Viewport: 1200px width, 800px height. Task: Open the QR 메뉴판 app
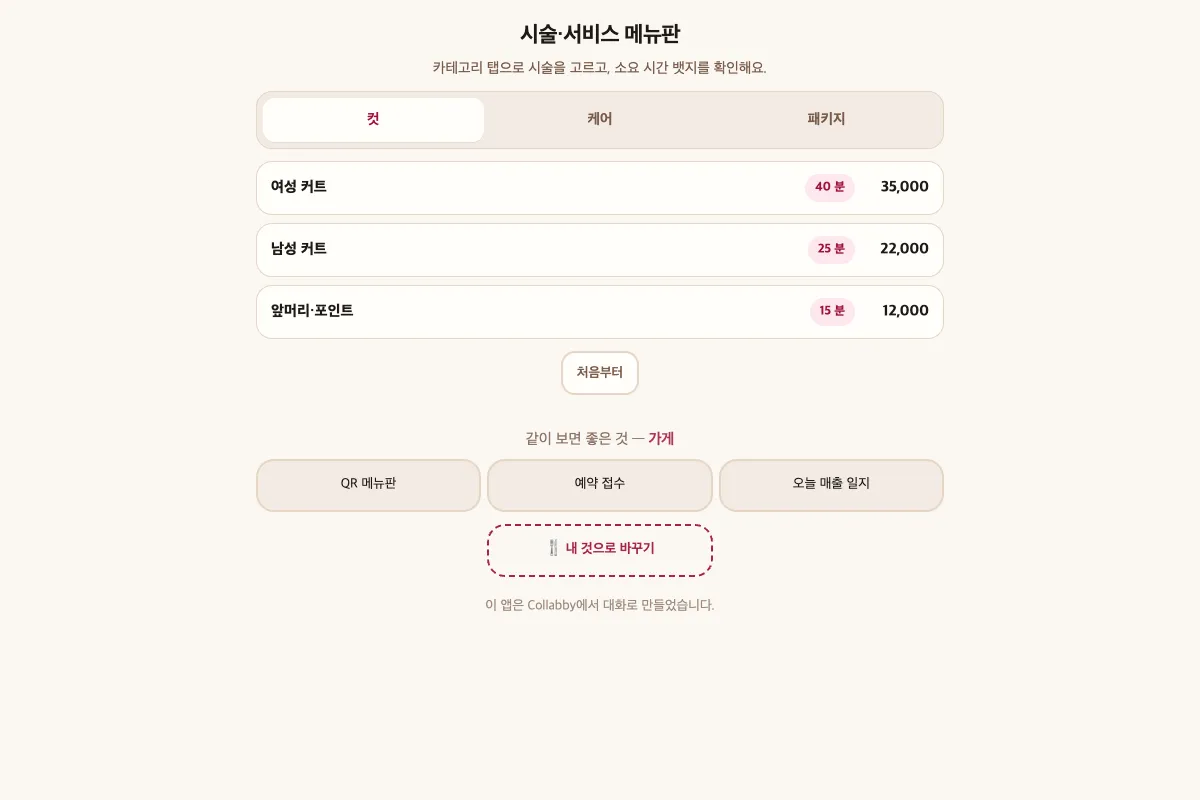pos(369,485)
